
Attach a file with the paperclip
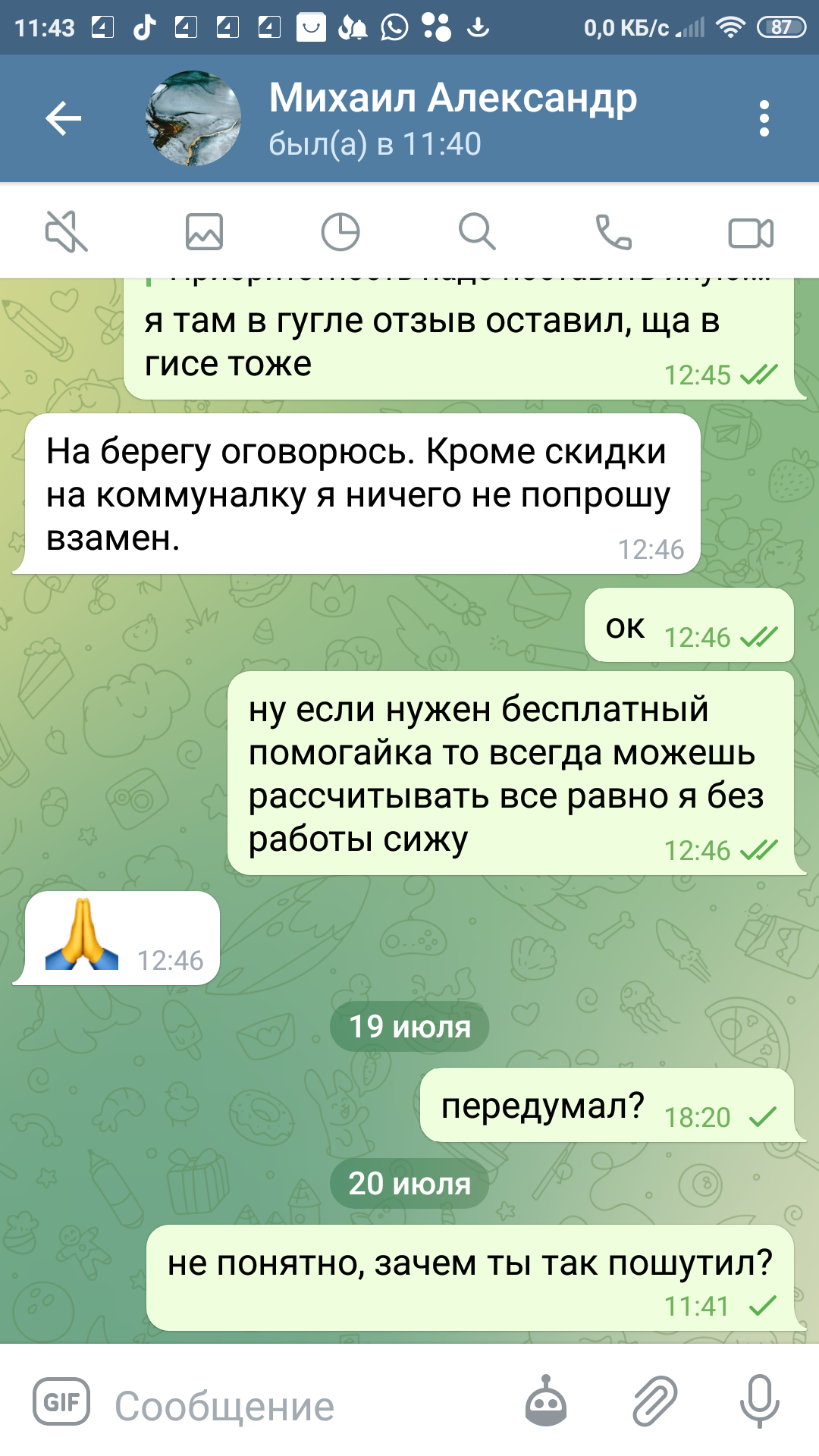click(654, 1401)
